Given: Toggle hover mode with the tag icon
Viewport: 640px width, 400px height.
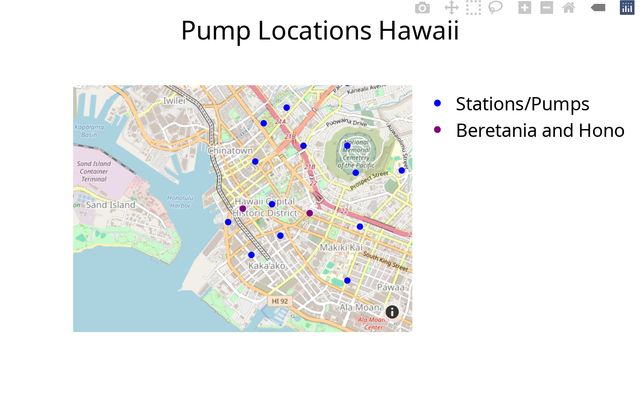Looking at the screenshot, I should pos(598,8).
